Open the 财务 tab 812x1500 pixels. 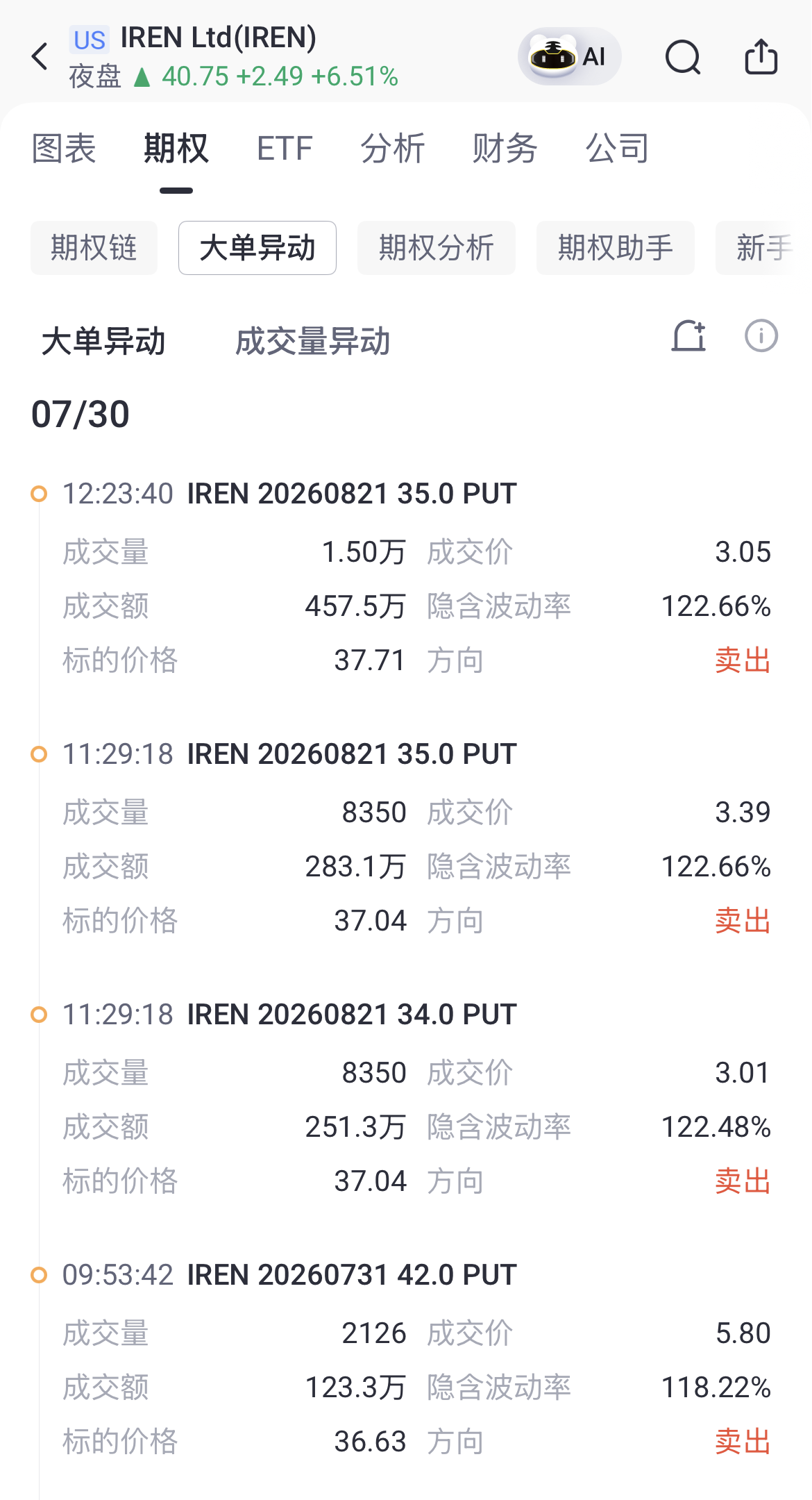(x=505, y=148)
